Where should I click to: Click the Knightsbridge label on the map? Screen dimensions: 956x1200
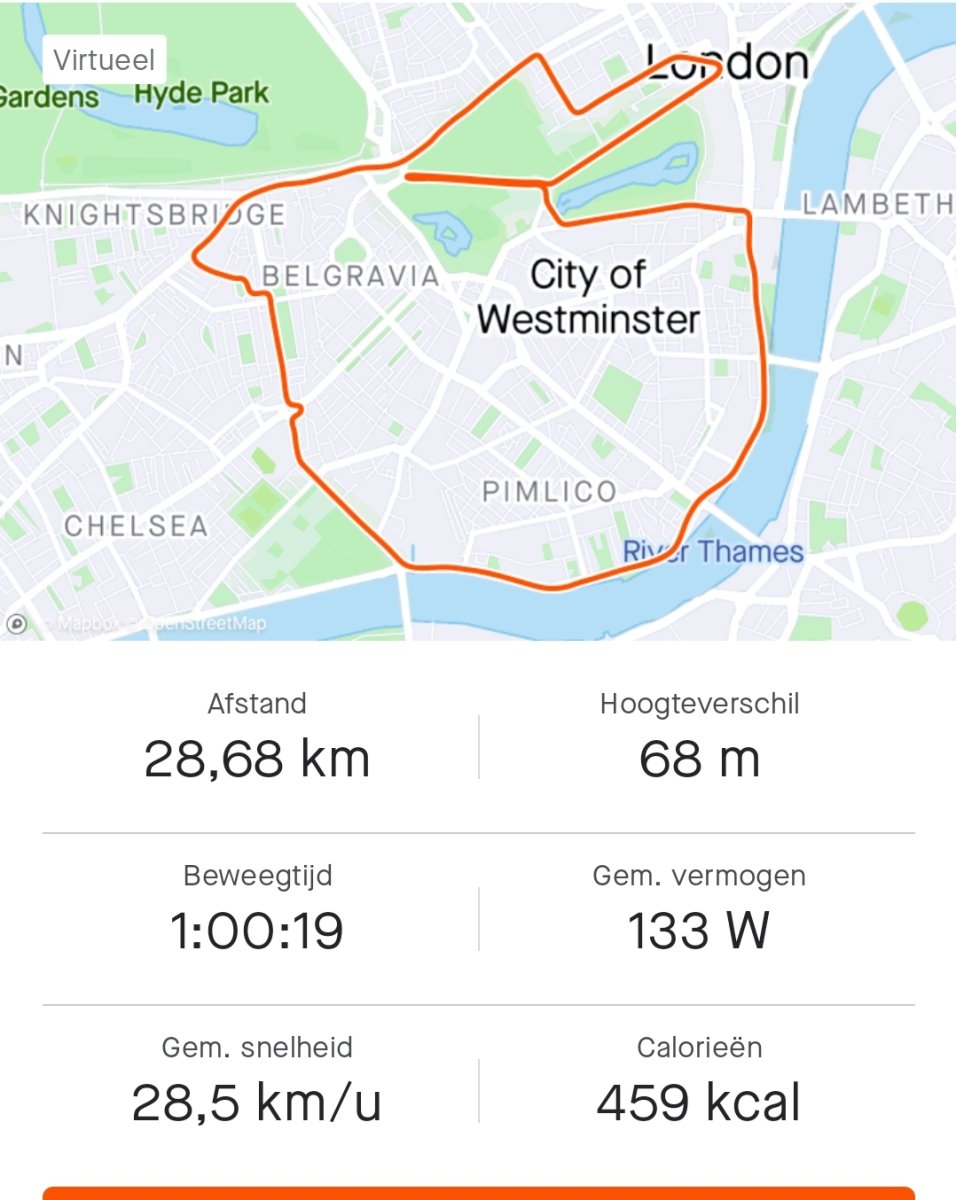click(x=156, y=214)
